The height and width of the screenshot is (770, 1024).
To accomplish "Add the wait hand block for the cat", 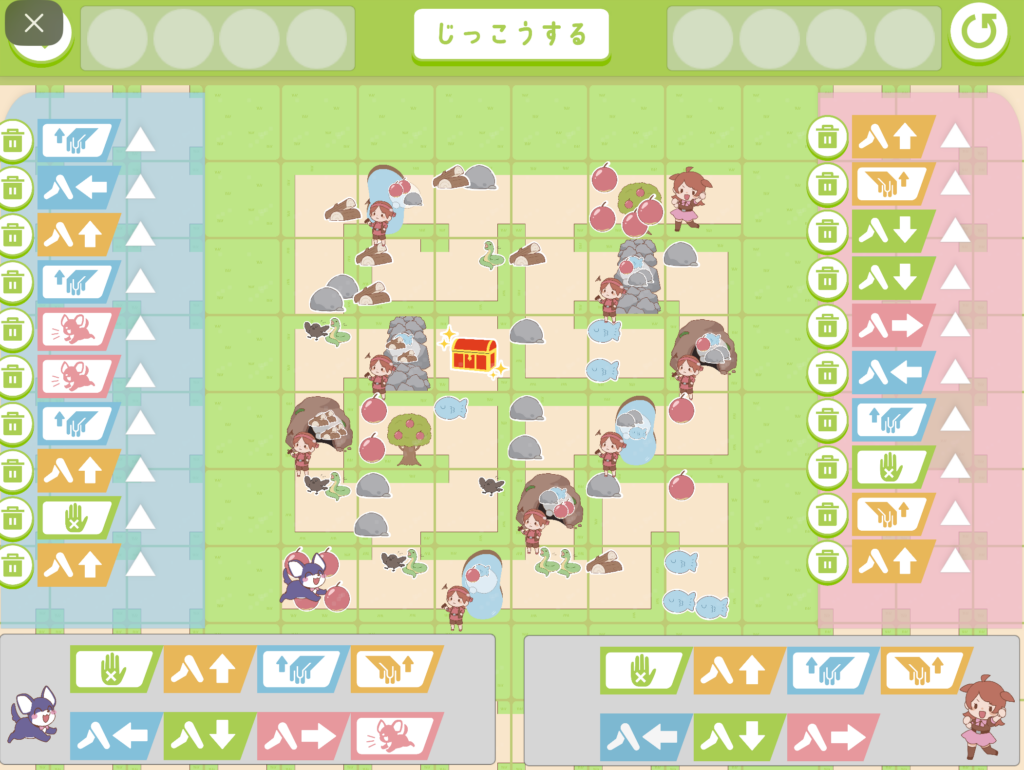I will (115, 670).
